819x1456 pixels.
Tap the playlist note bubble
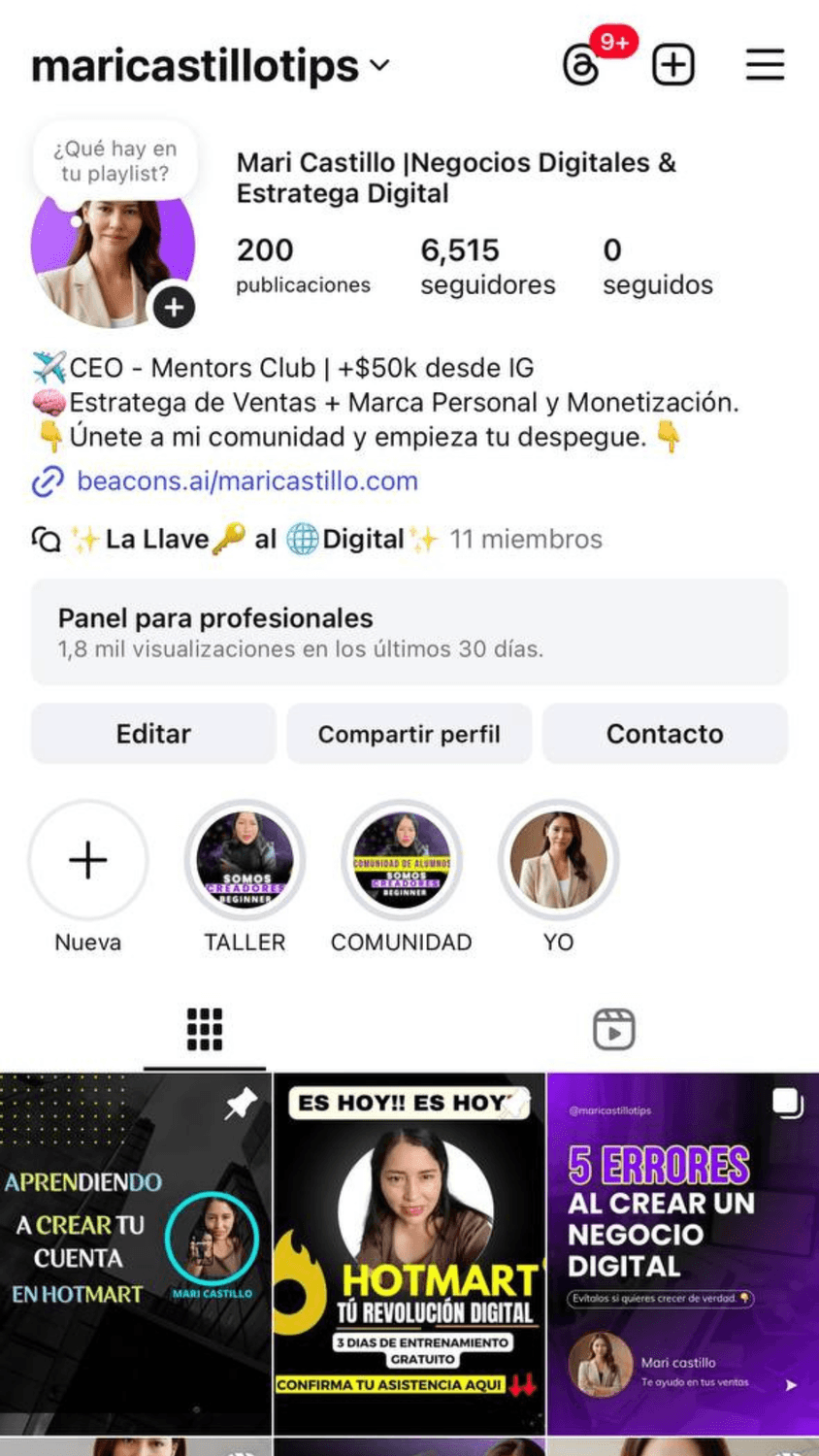pyautogui.click(x=115, y=161)
